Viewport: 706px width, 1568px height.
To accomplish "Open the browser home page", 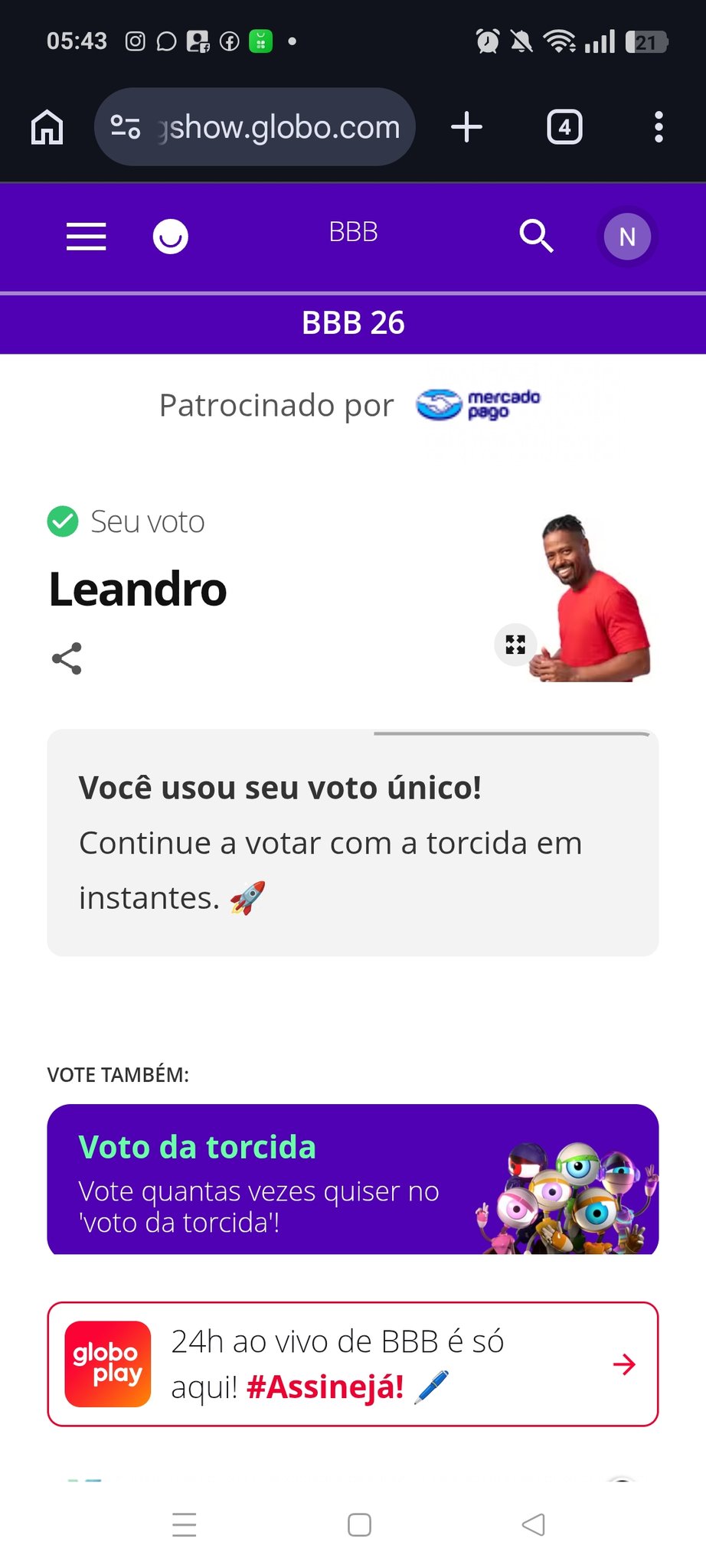I will tap(47, 127).
